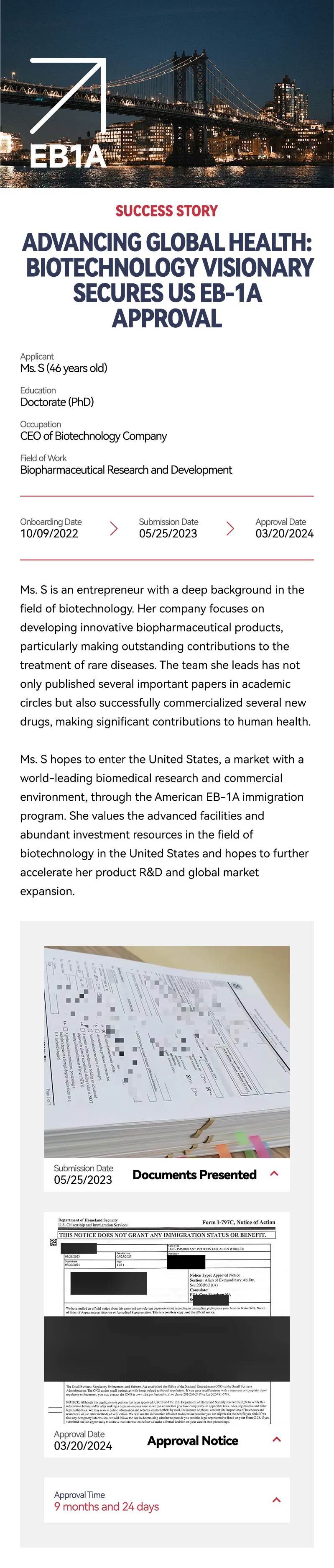Collapse the Approval Time section

pyautogui.click(x=276, y=1500)
